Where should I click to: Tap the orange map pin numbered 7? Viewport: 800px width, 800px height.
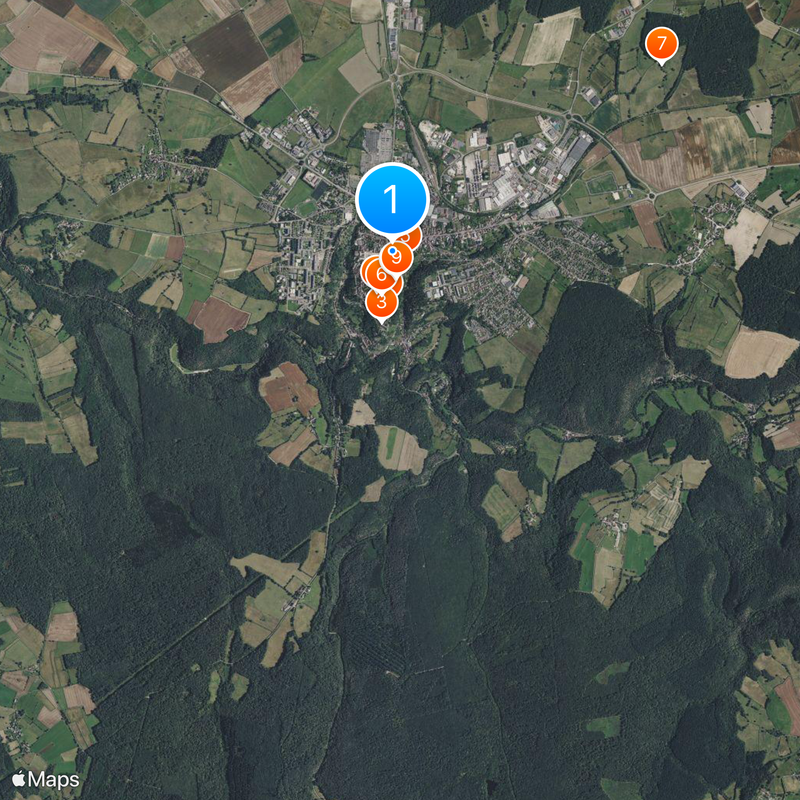coord(660,44)
